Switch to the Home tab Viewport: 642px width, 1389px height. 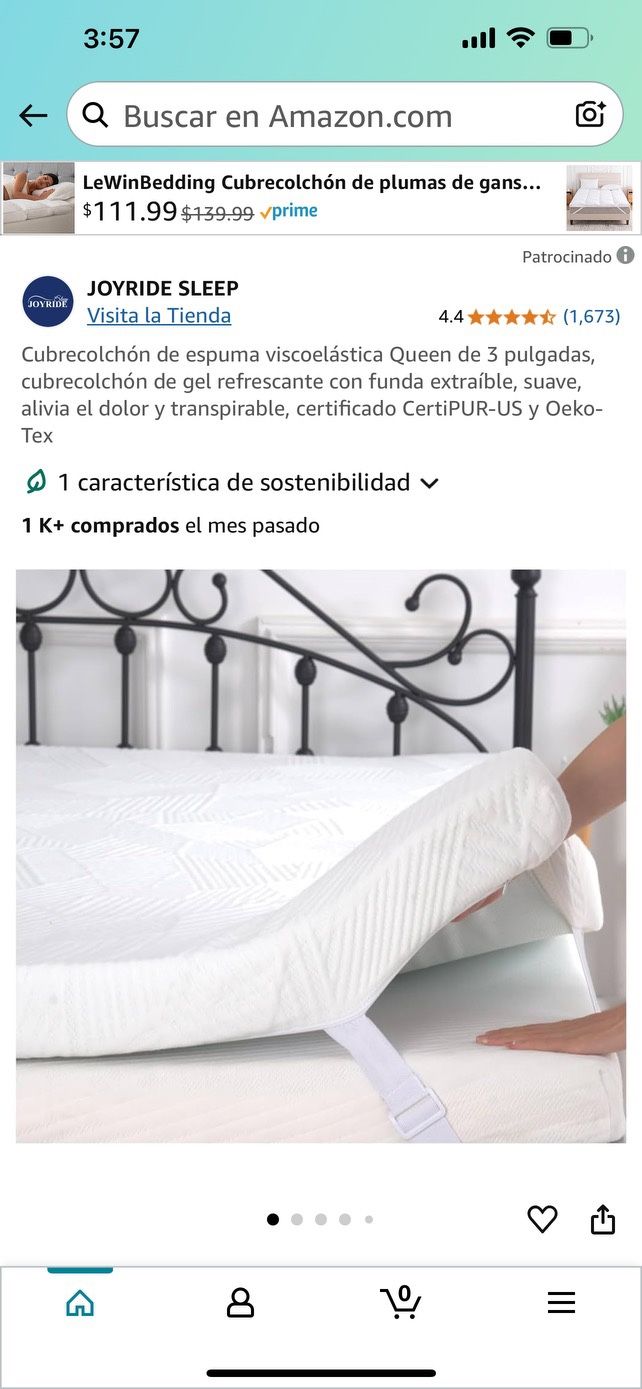(80, 1302)
